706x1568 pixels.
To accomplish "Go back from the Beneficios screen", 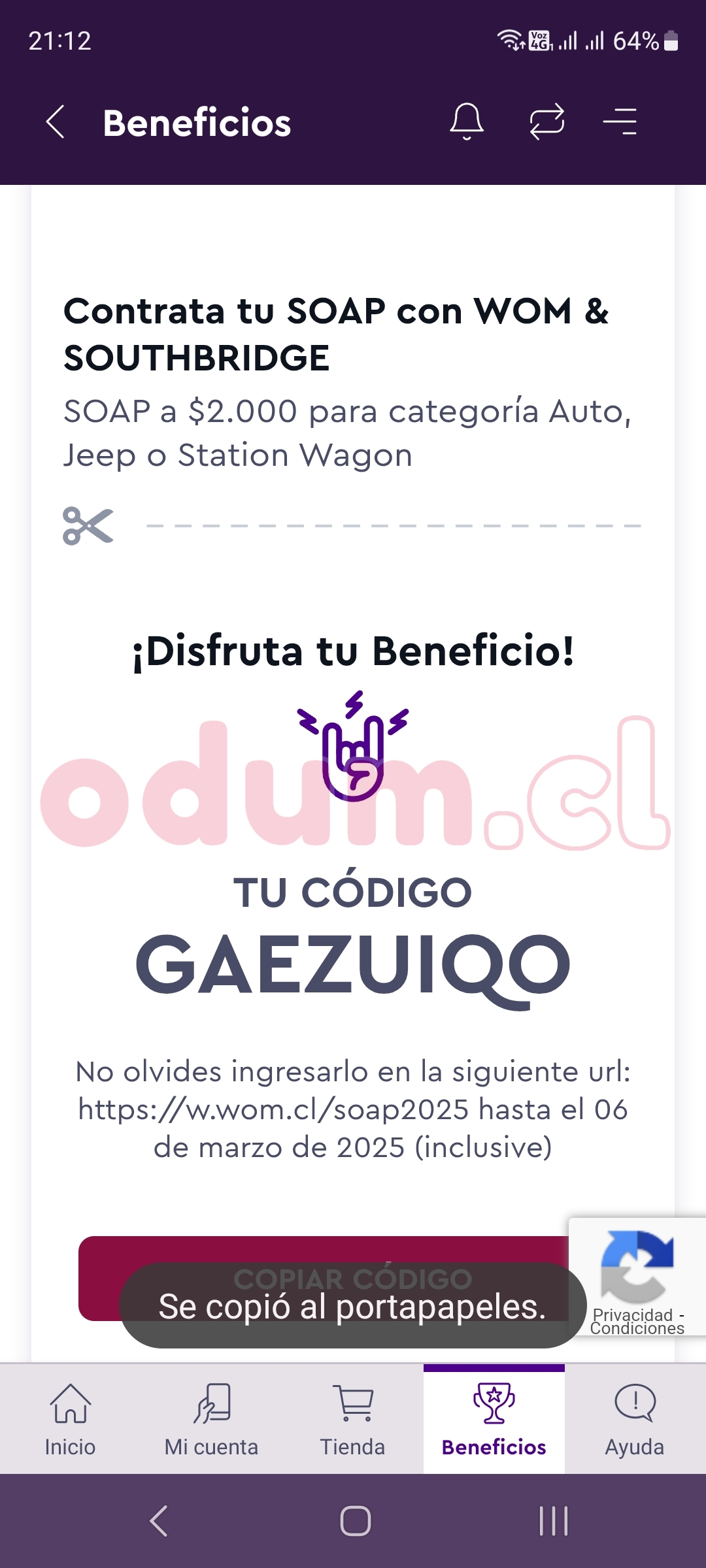I will (x=56, y=122).
